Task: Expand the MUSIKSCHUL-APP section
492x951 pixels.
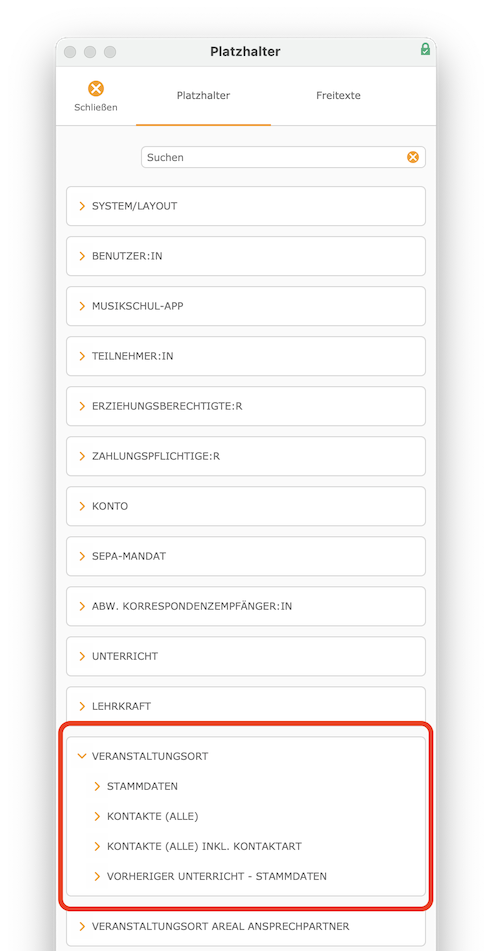Action: 246,306
